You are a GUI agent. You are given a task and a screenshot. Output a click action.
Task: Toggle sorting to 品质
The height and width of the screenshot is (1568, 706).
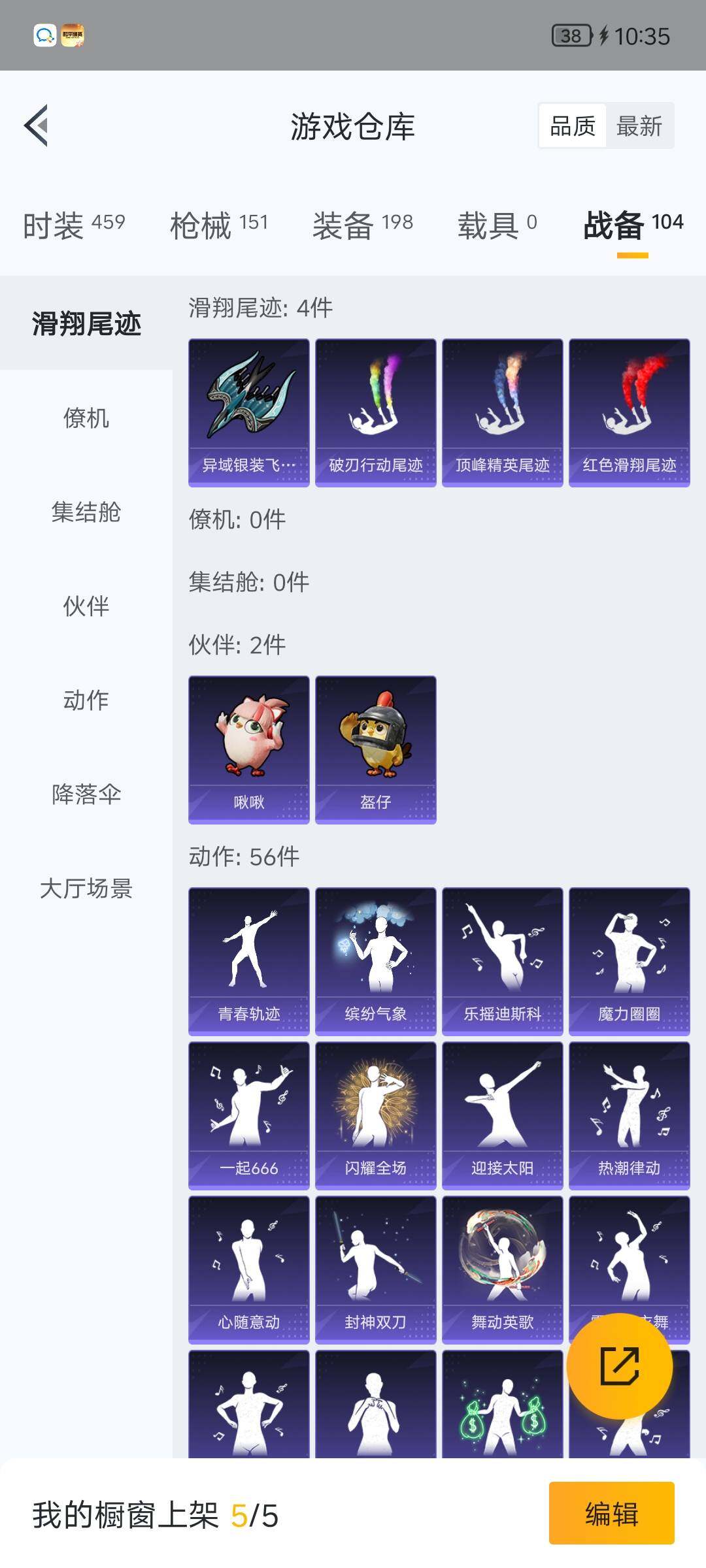[x=571, y=125]
